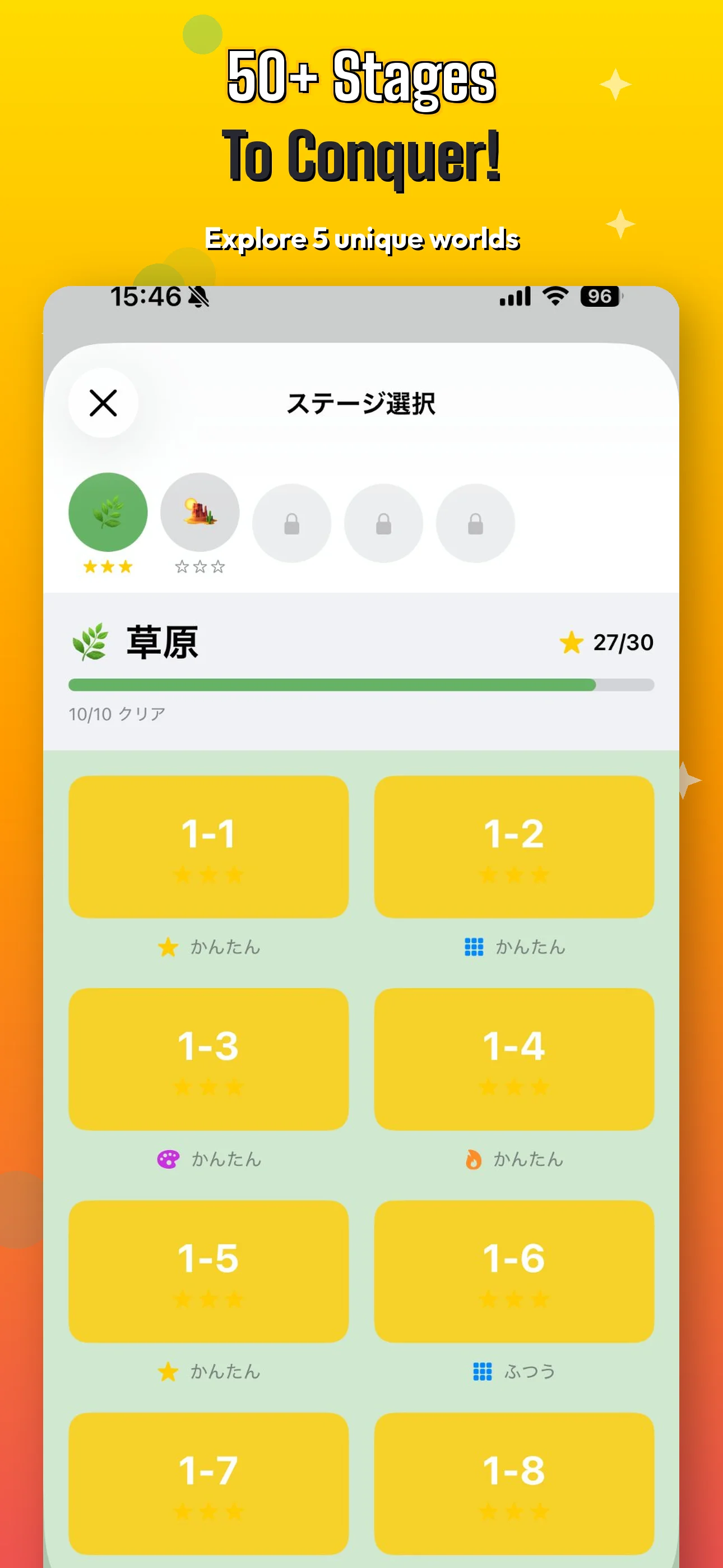Select the green leaf grassland world icon
This screenshot has height=1568, width=723.
[108, 513]
